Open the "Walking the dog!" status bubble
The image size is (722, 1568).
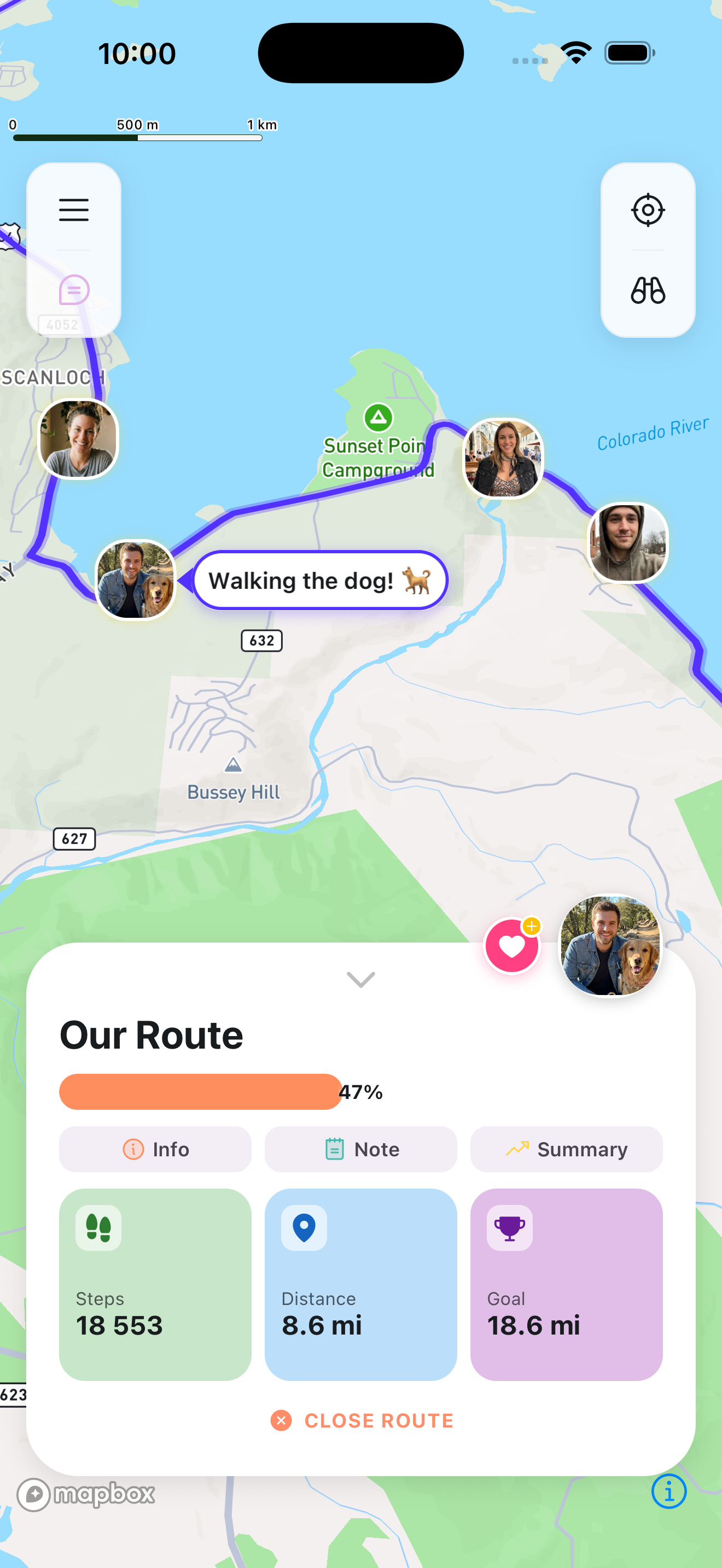coord(320,581)
